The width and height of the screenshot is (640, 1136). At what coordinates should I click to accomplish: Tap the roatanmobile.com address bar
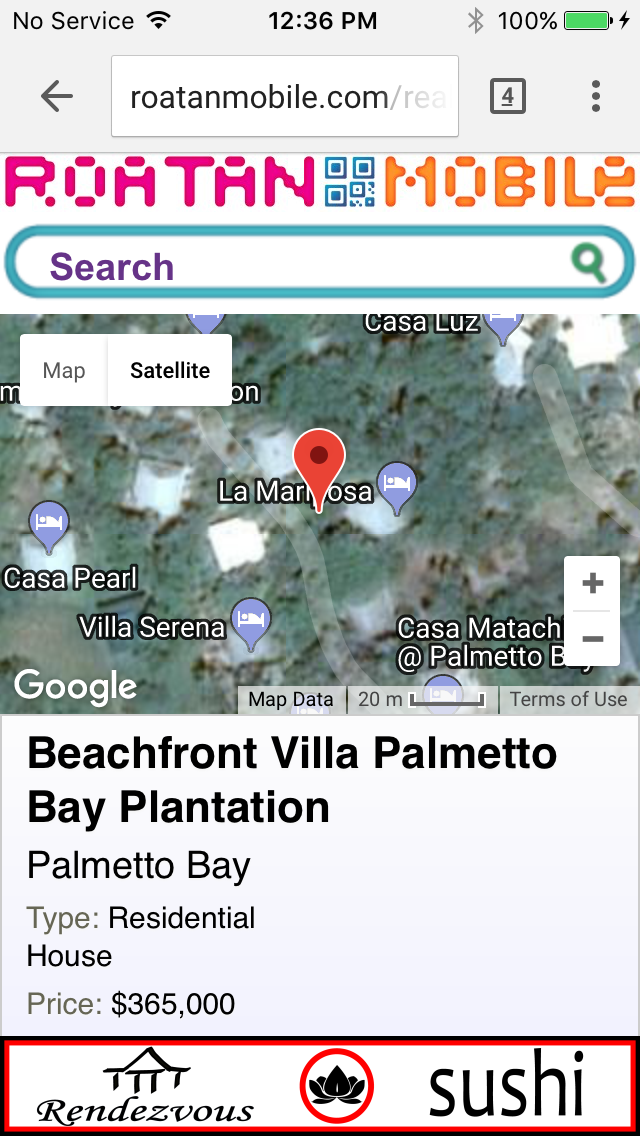click(x=285, y=97)
